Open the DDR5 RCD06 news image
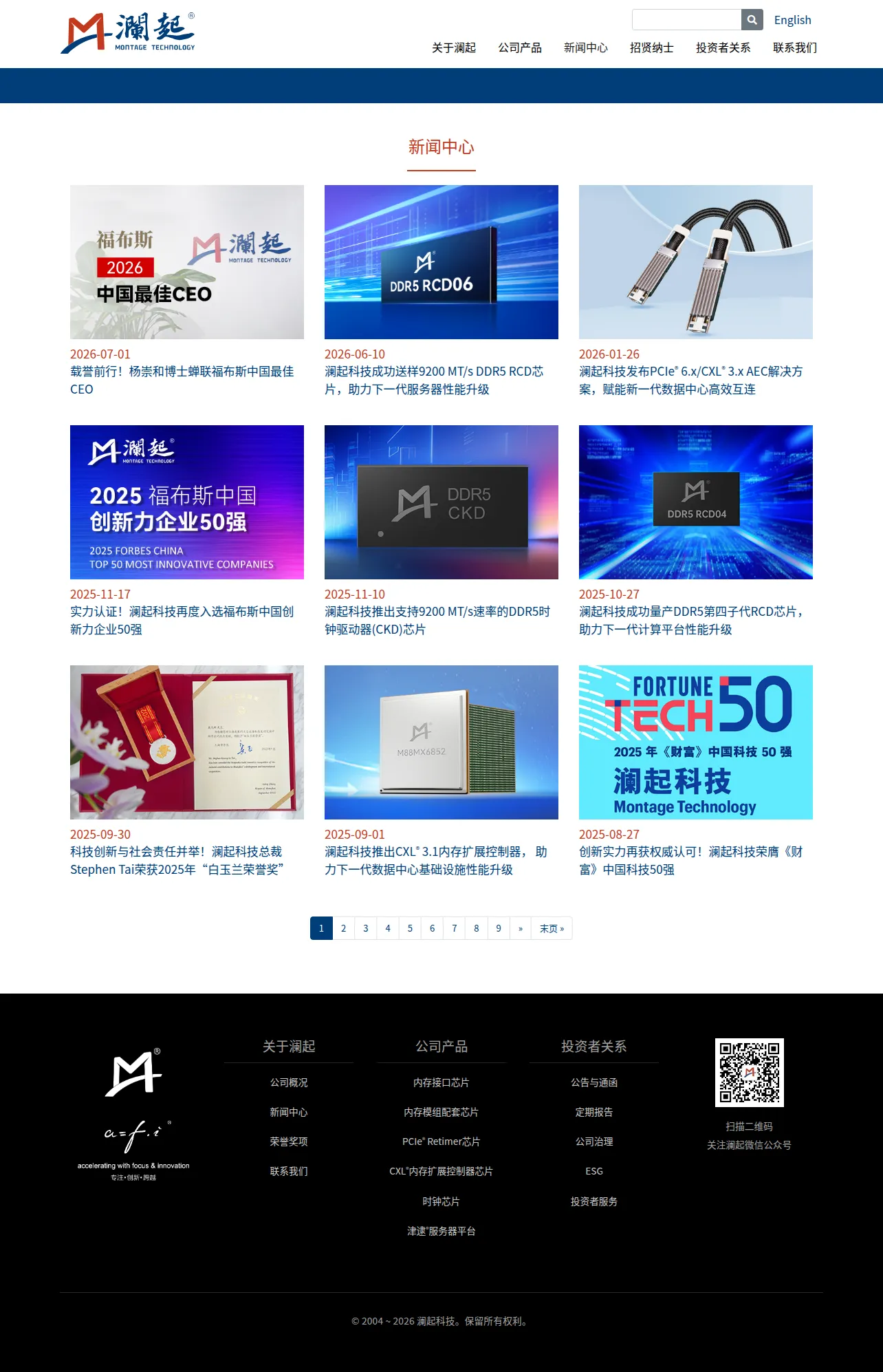883x1372 pixels. coord(441,262)
